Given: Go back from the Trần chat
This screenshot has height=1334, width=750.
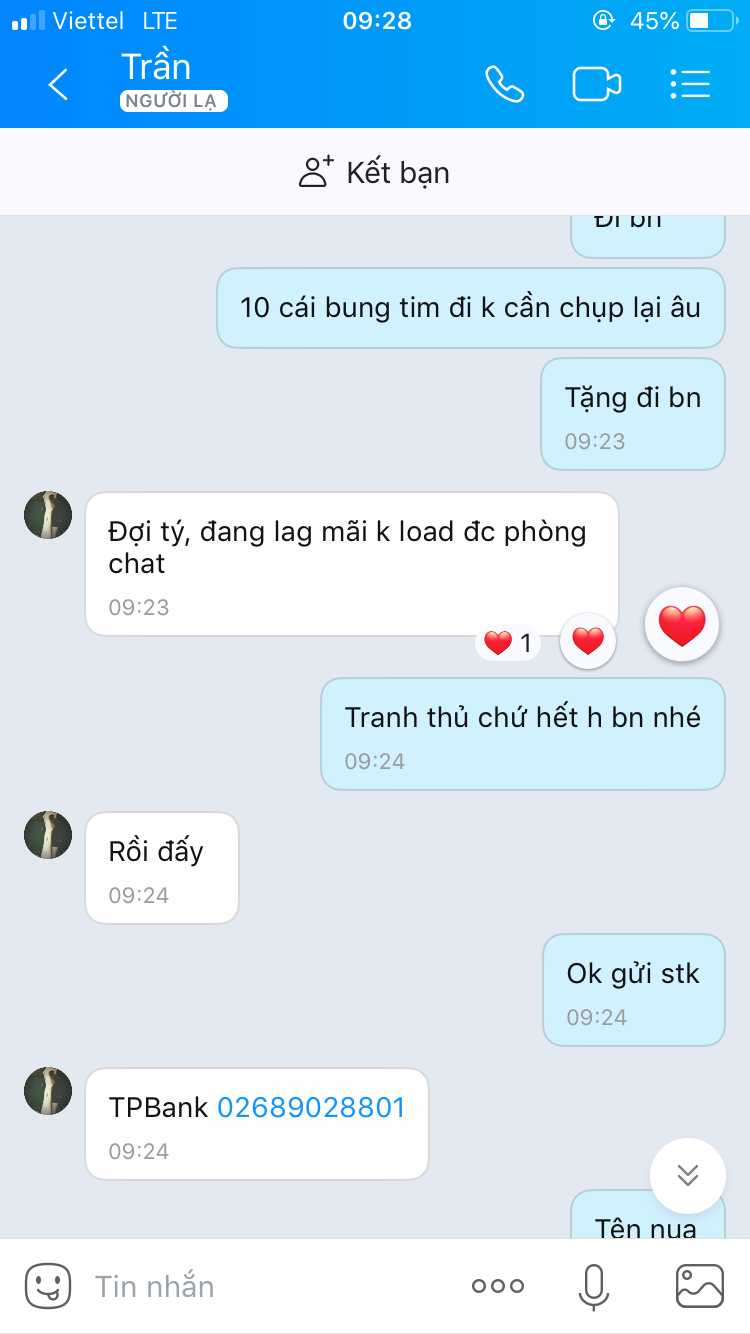Looking at the screenshot, I should pyautogui.click(x=58, y=85).
